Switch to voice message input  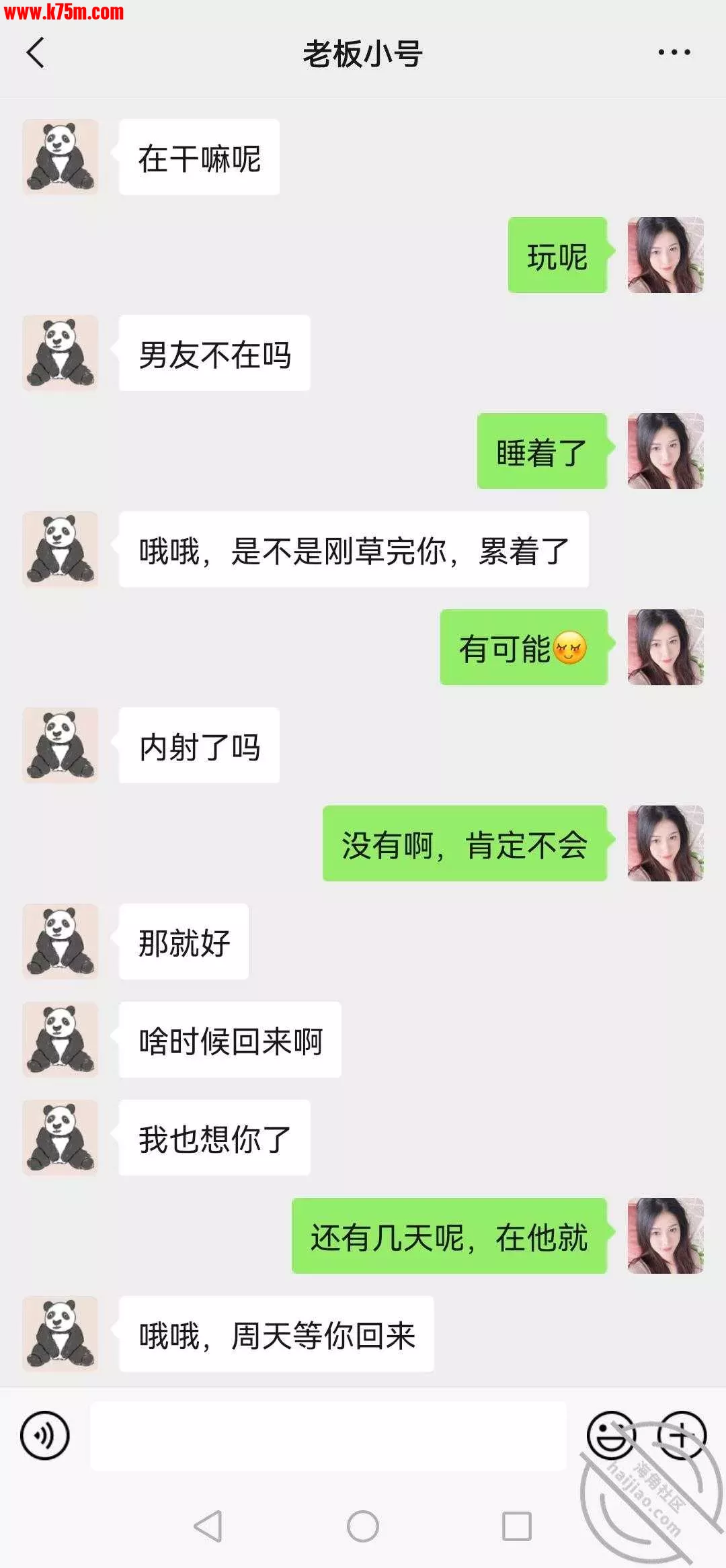coord(45,1436)
